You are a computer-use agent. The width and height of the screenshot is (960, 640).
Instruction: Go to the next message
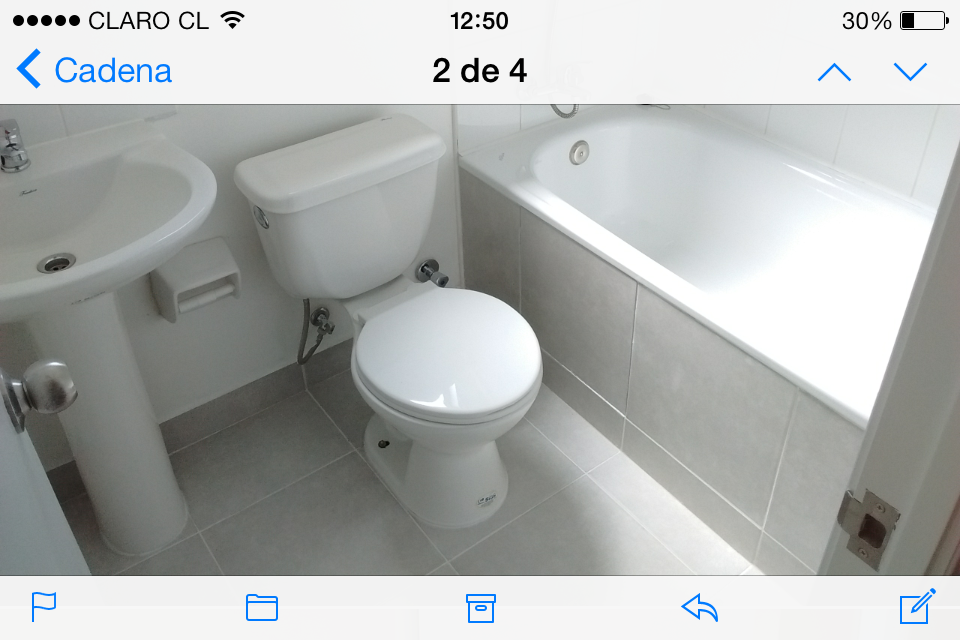910,72
